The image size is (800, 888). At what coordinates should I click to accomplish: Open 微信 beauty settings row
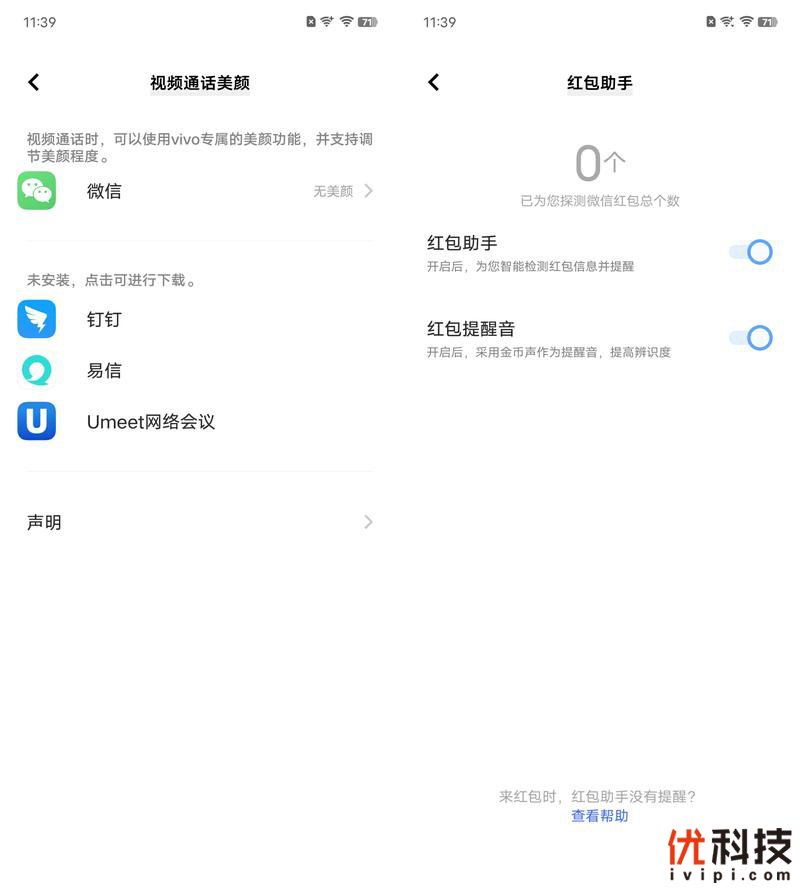pyautogui.click(x=200, y=191)
